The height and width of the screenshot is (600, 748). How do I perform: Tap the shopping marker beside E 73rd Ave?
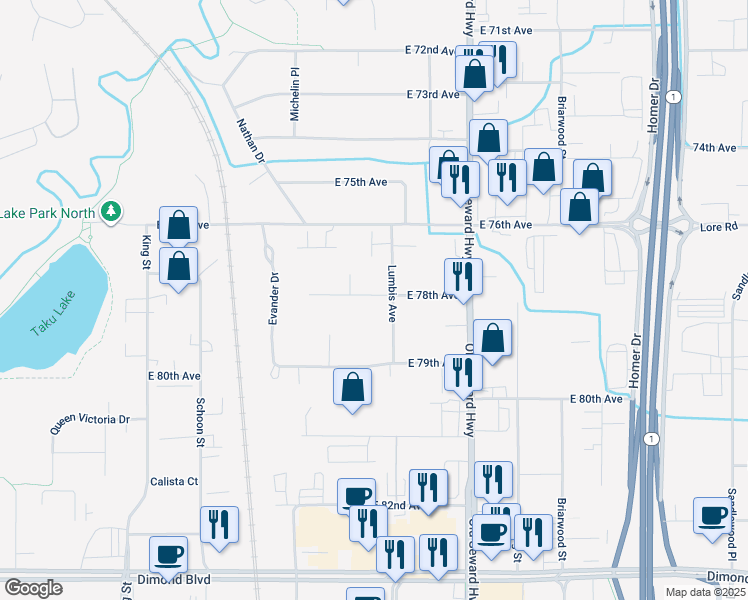pyautogui.click(x=474, y=72)
